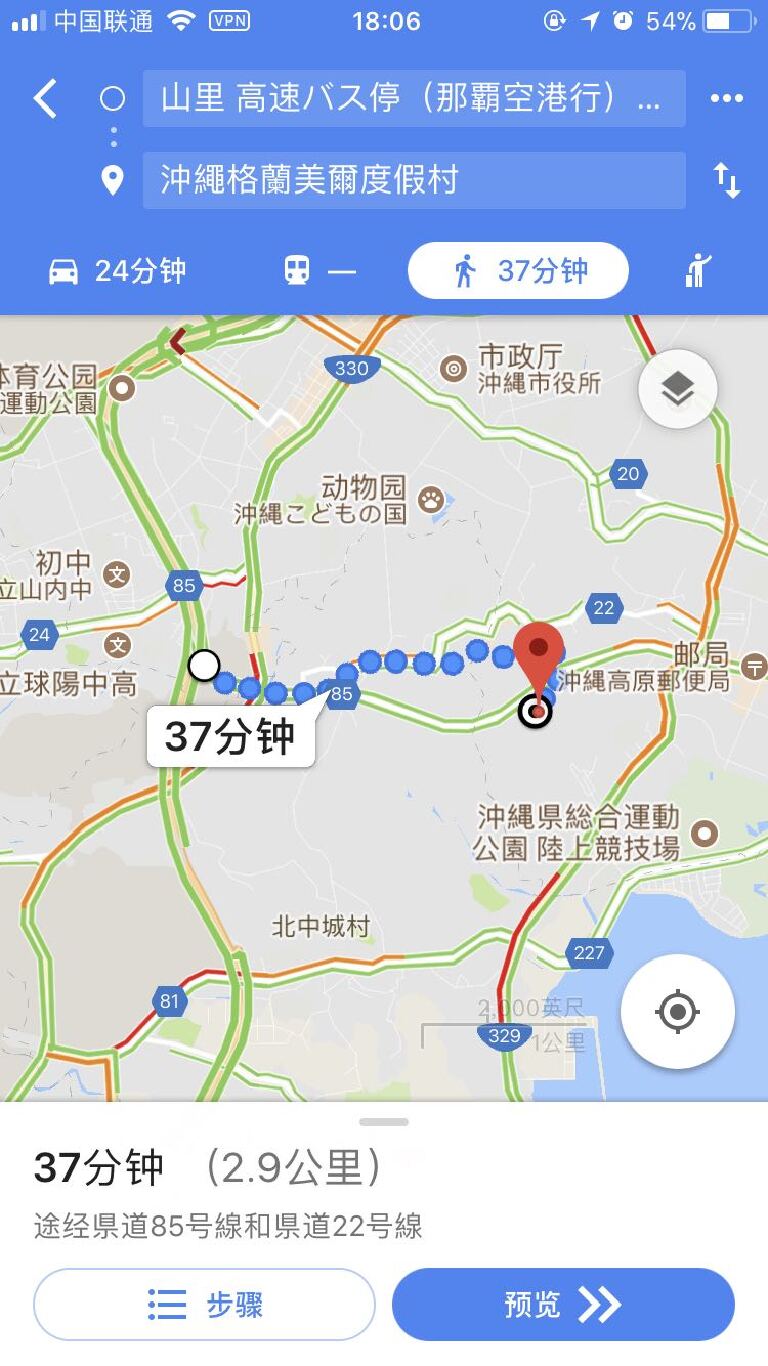Screen dimensions: 768x1366
Task: Select walking mode 37分钟
Action: click(518, 271)
